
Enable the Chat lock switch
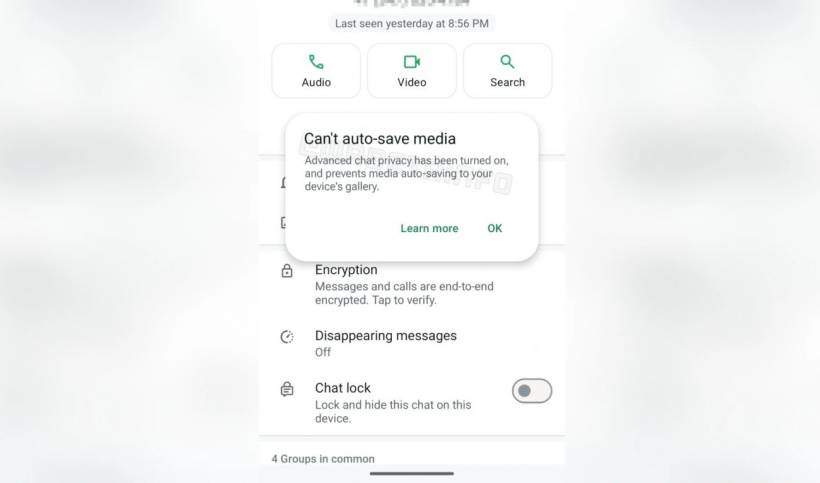pos(531,391)
